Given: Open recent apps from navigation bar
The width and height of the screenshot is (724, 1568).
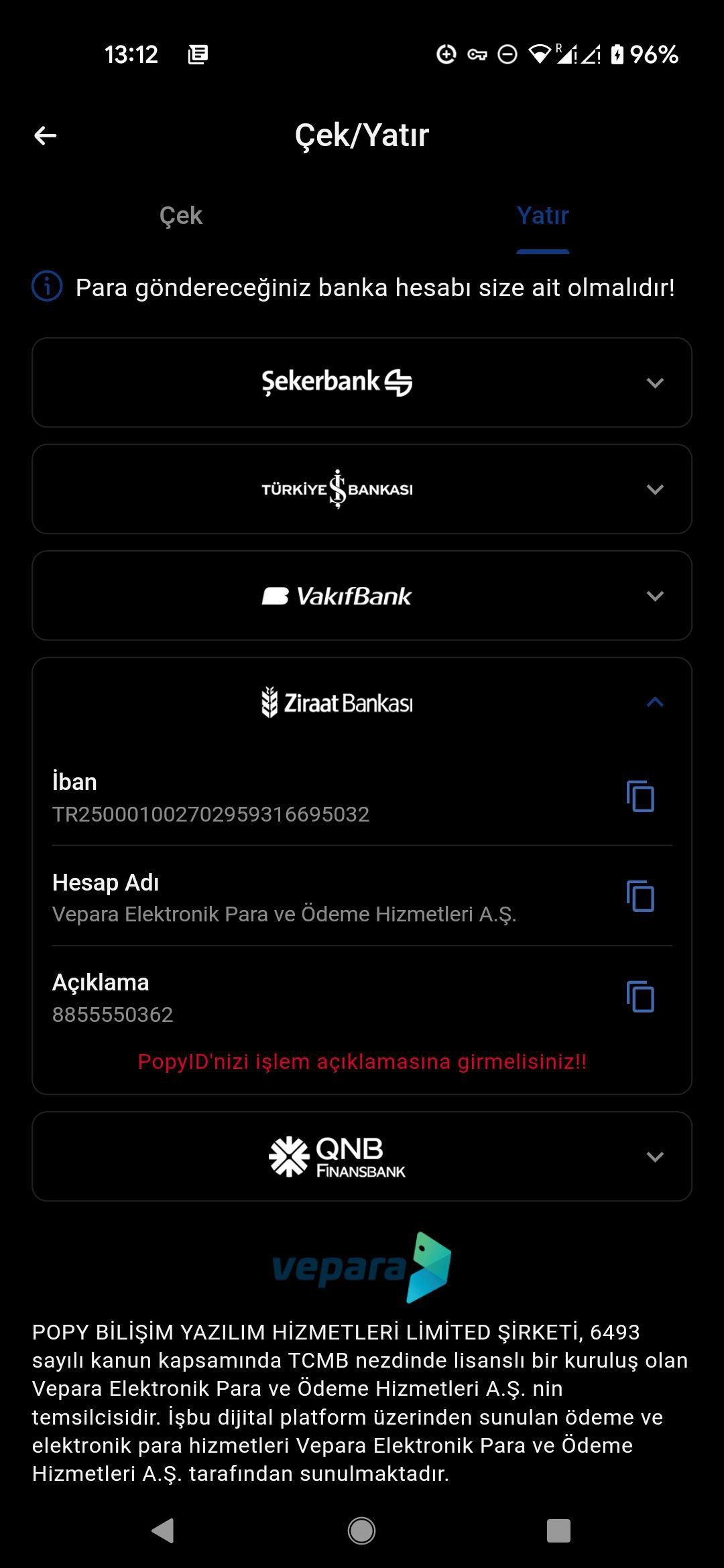Looking at the screenshot, I should click(558, 1530).
